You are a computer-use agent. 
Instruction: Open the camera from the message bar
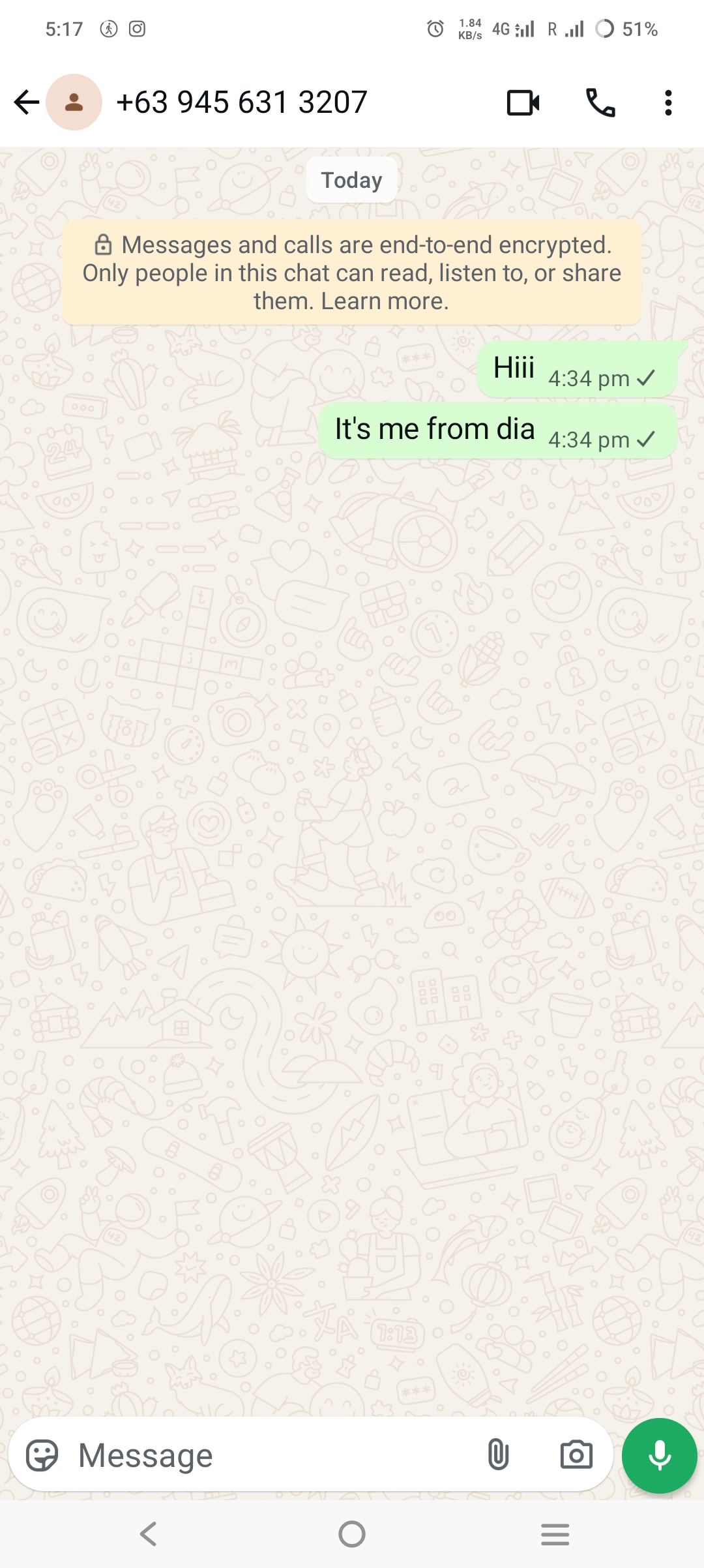point(576,1455)
